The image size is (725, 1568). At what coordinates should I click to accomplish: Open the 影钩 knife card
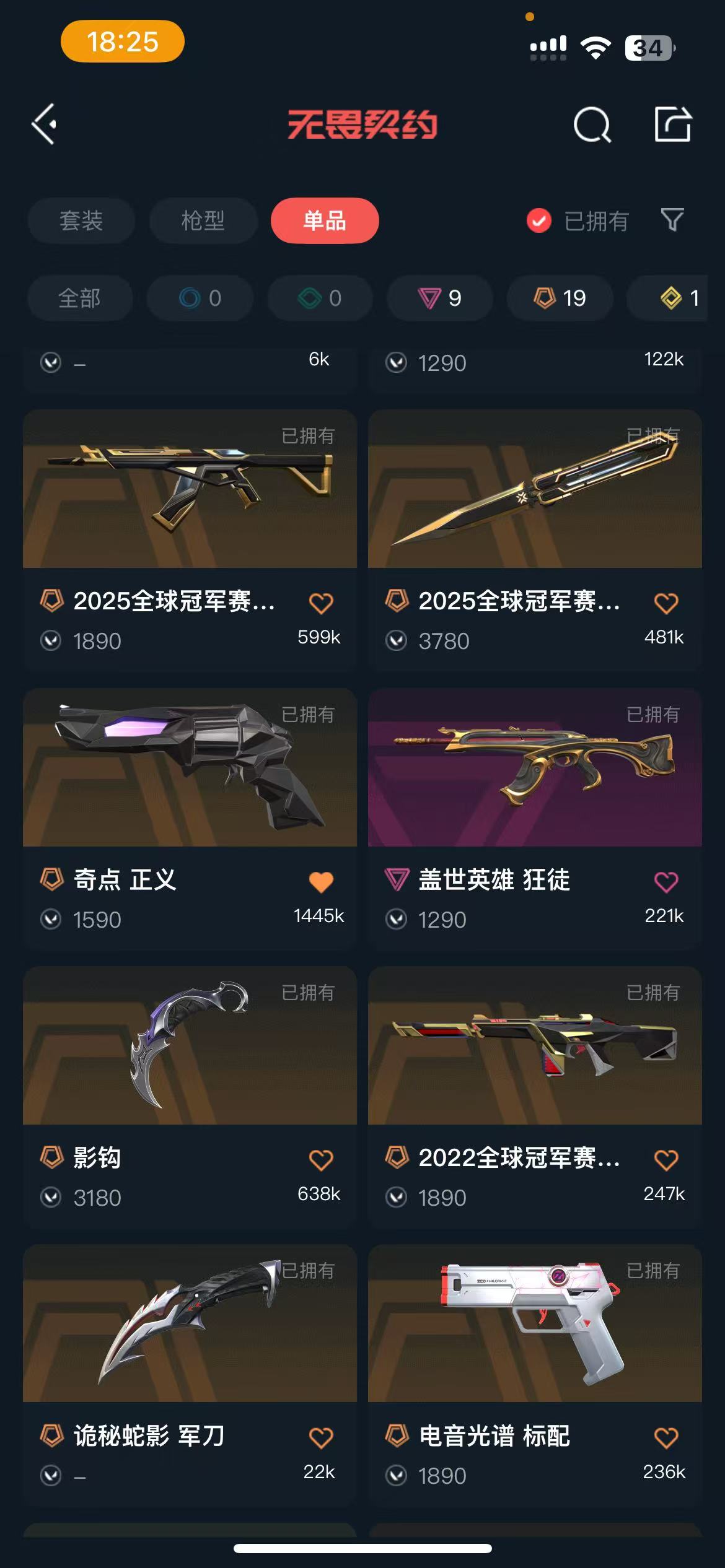(190, 1046)
